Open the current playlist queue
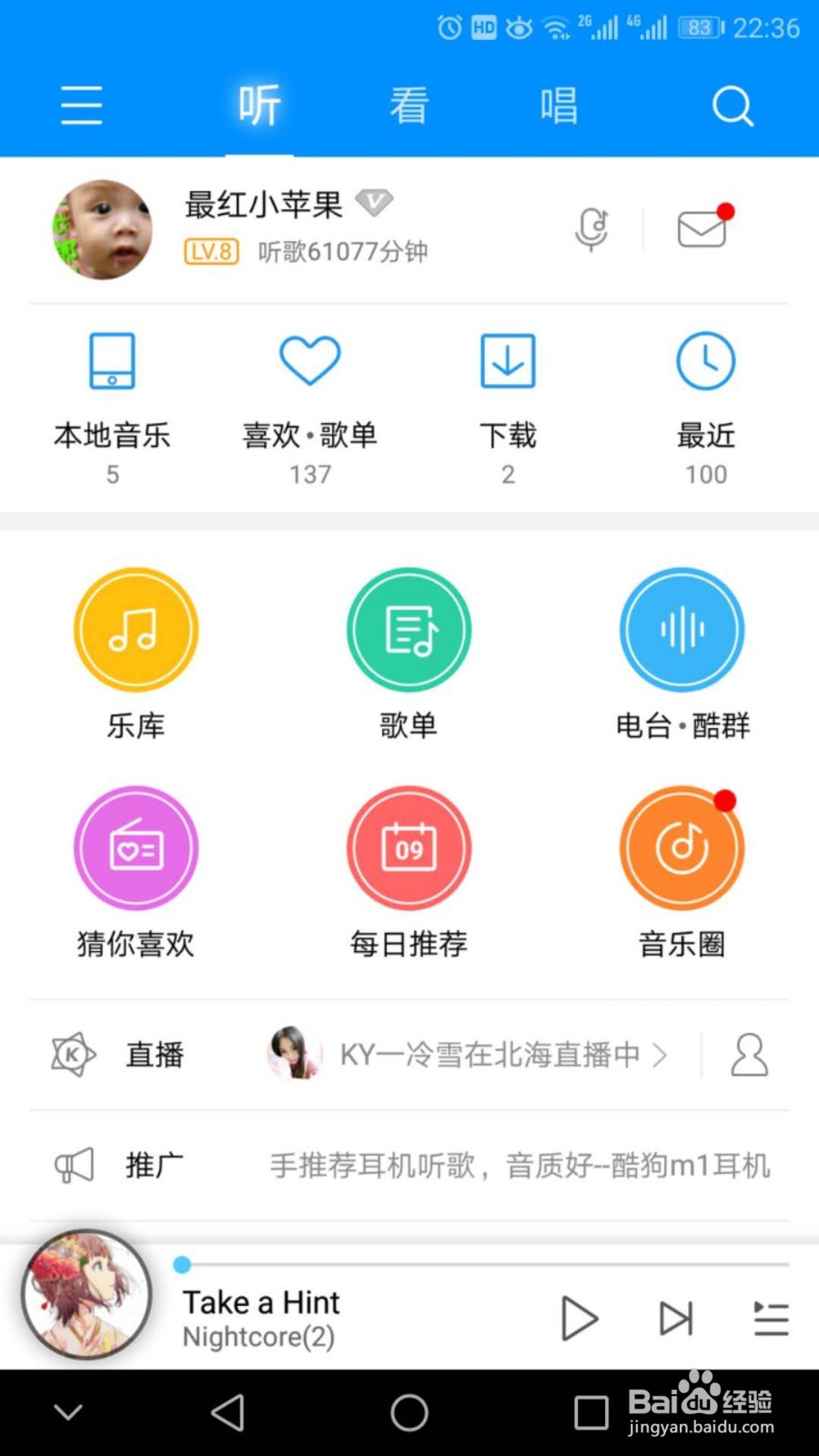The image size is (819, 1456). point(771,1319)
